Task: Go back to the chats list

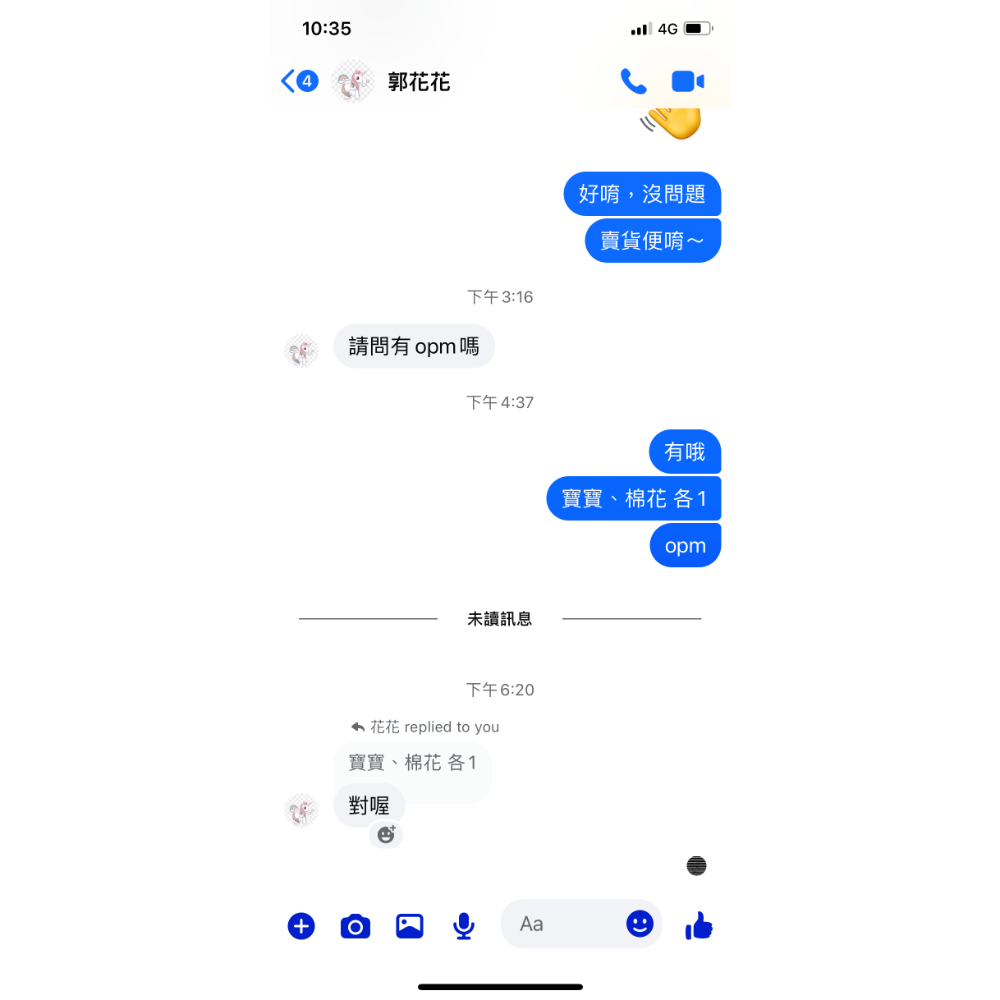Action: click(x=290, y=81)
